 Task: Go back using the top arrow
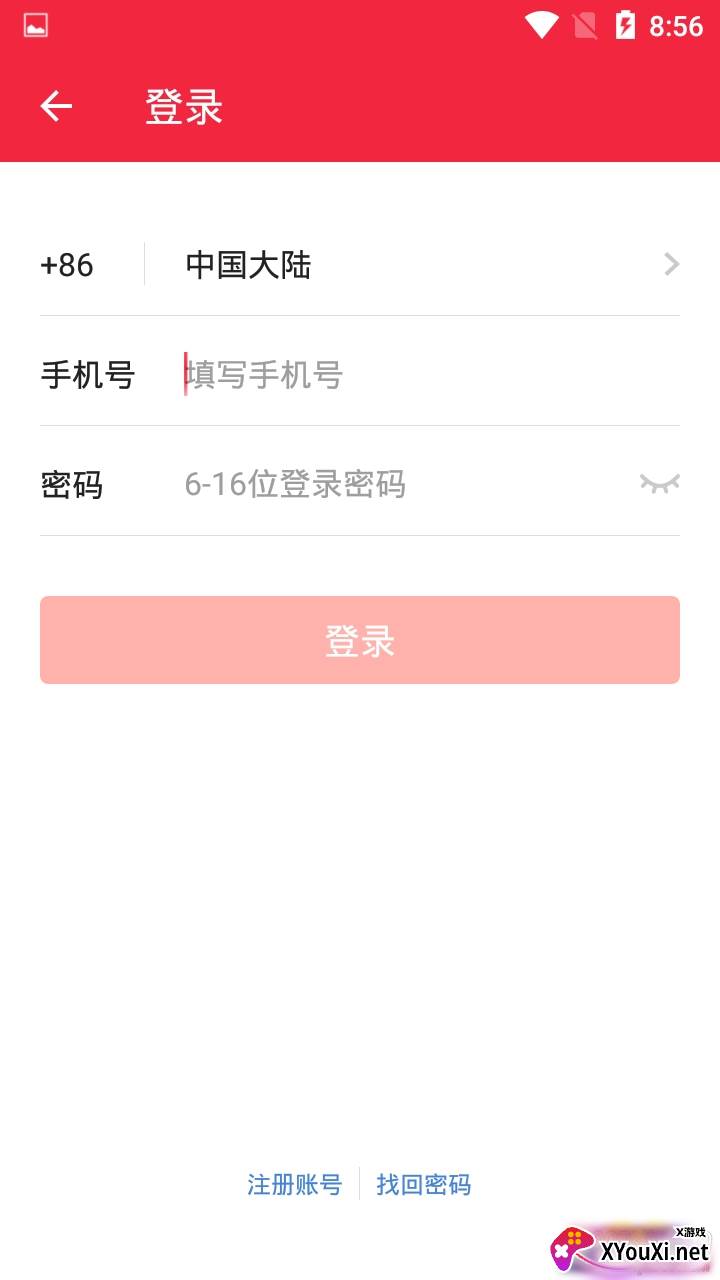(x=56, y=106)
